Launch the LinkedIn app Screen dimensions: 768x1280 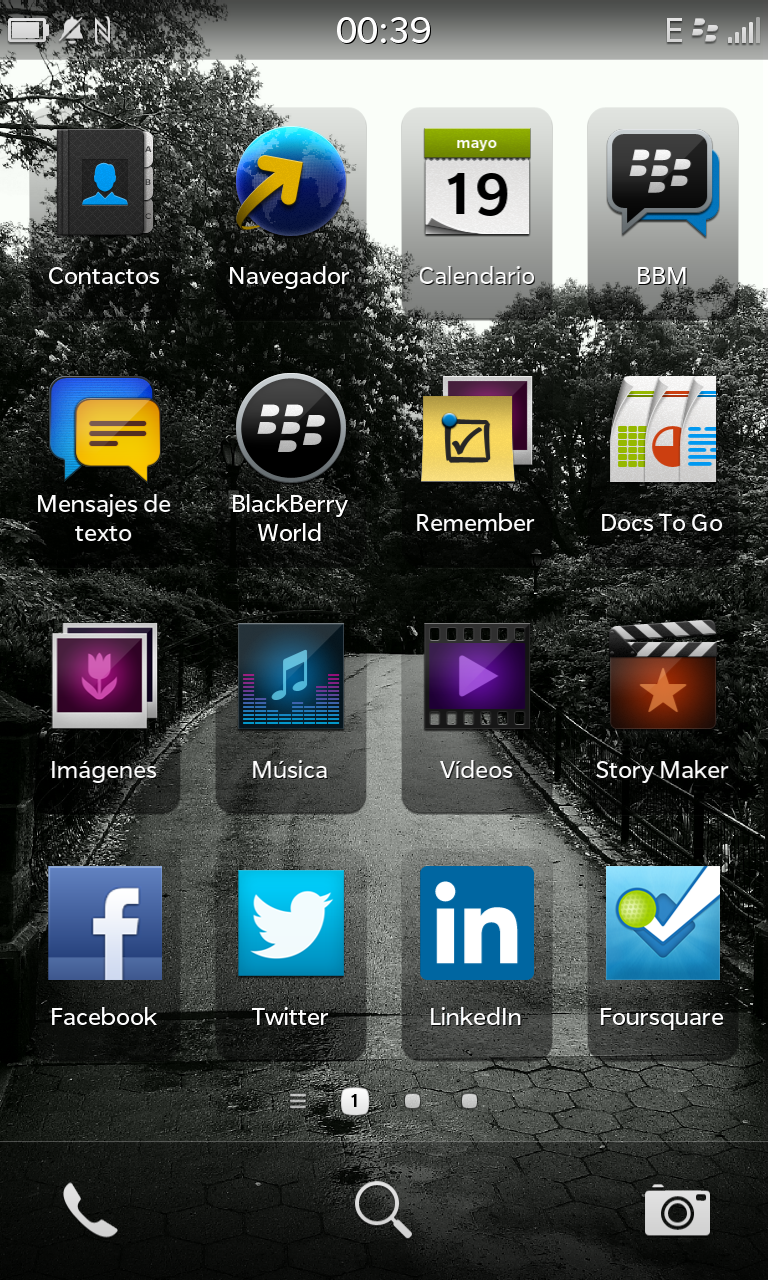tap(476, 922)
